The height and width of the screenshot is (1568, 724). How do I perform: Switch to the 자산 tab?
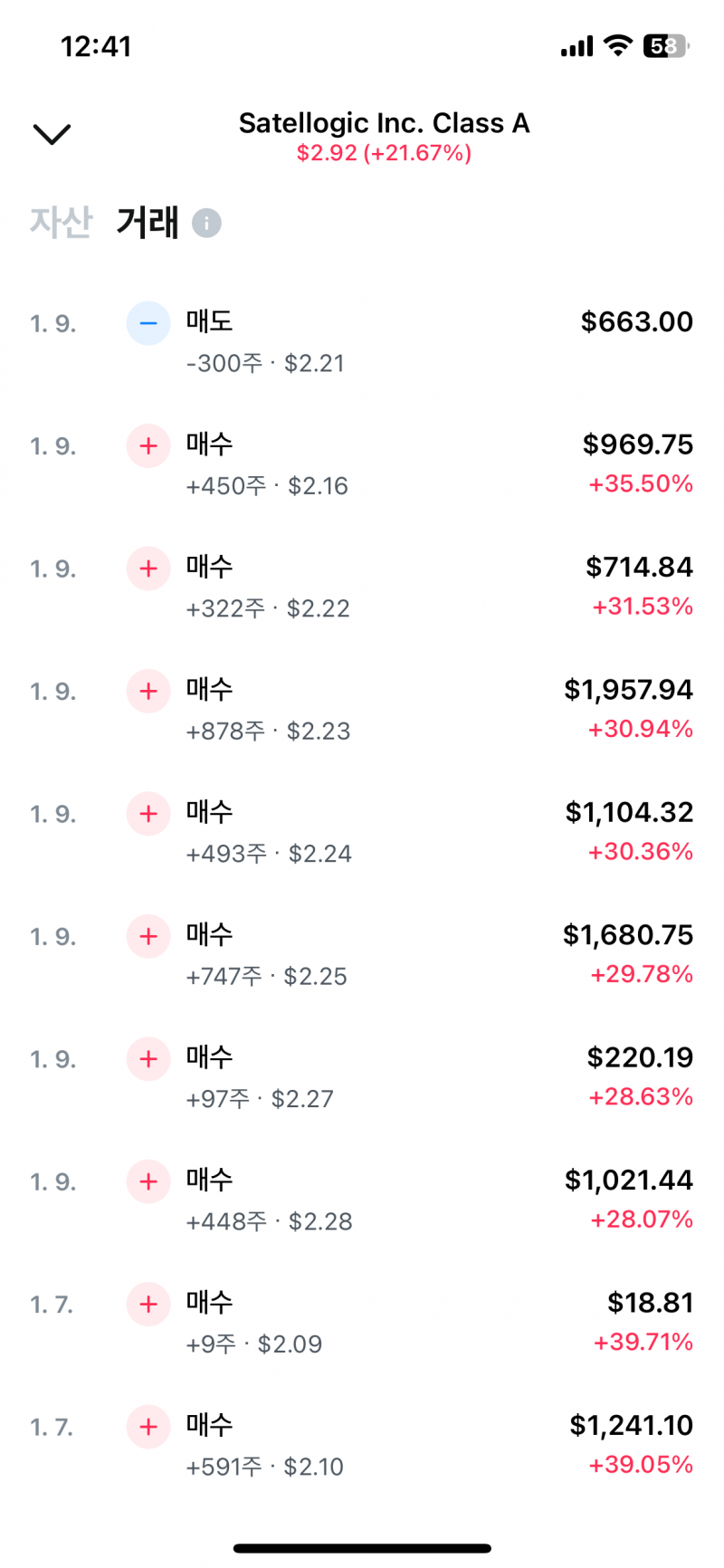click(61, 223)
